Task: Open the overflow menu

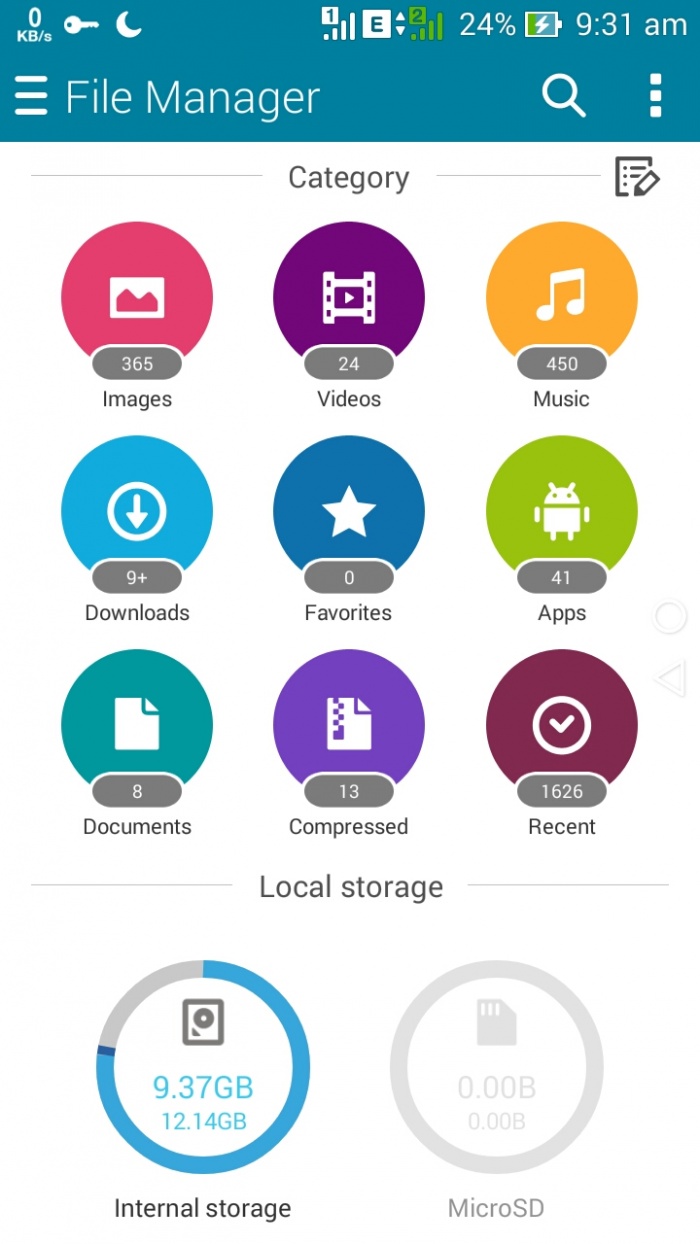Action: [x=655, y=97]
